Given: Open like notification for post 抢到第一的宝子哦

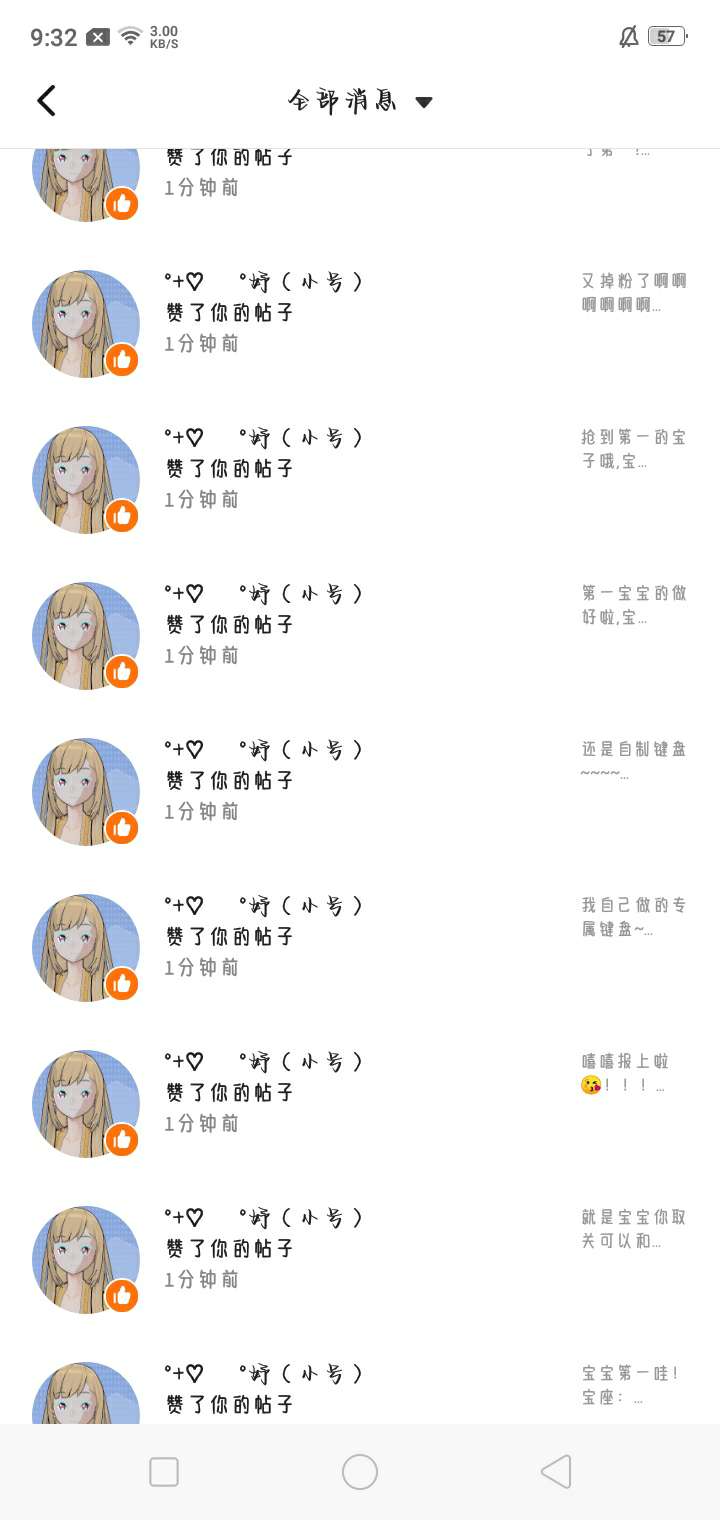Looking at the screenshot, I should (x=360, y=480).
